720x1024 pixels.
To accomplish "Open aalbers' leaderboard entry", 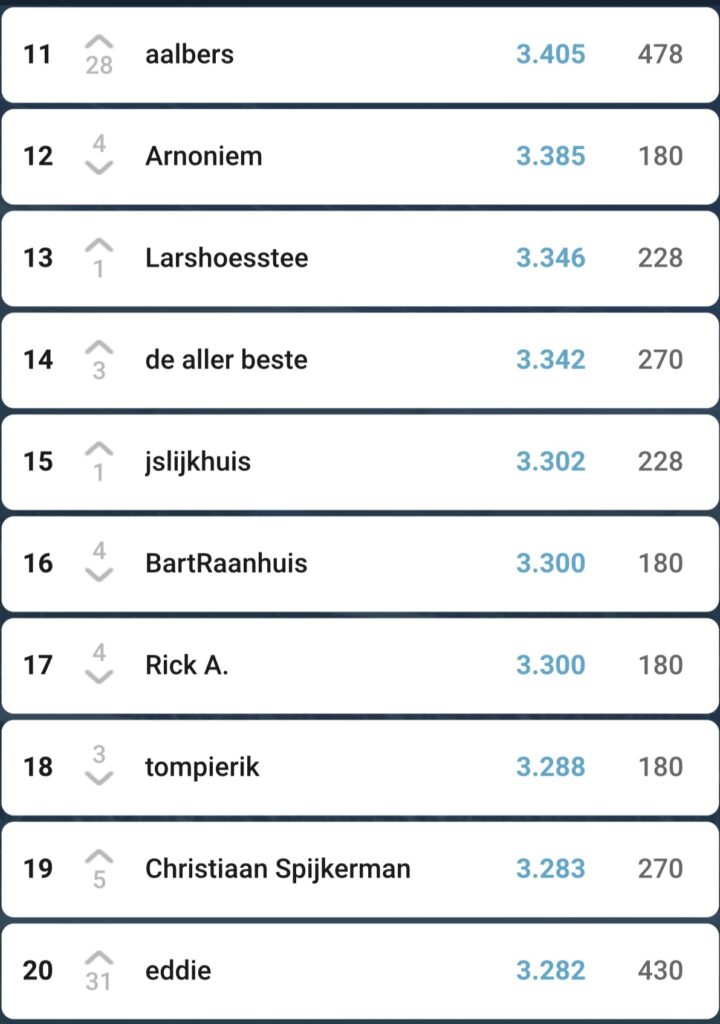I will pyautogui.click(x=360, y=55).
